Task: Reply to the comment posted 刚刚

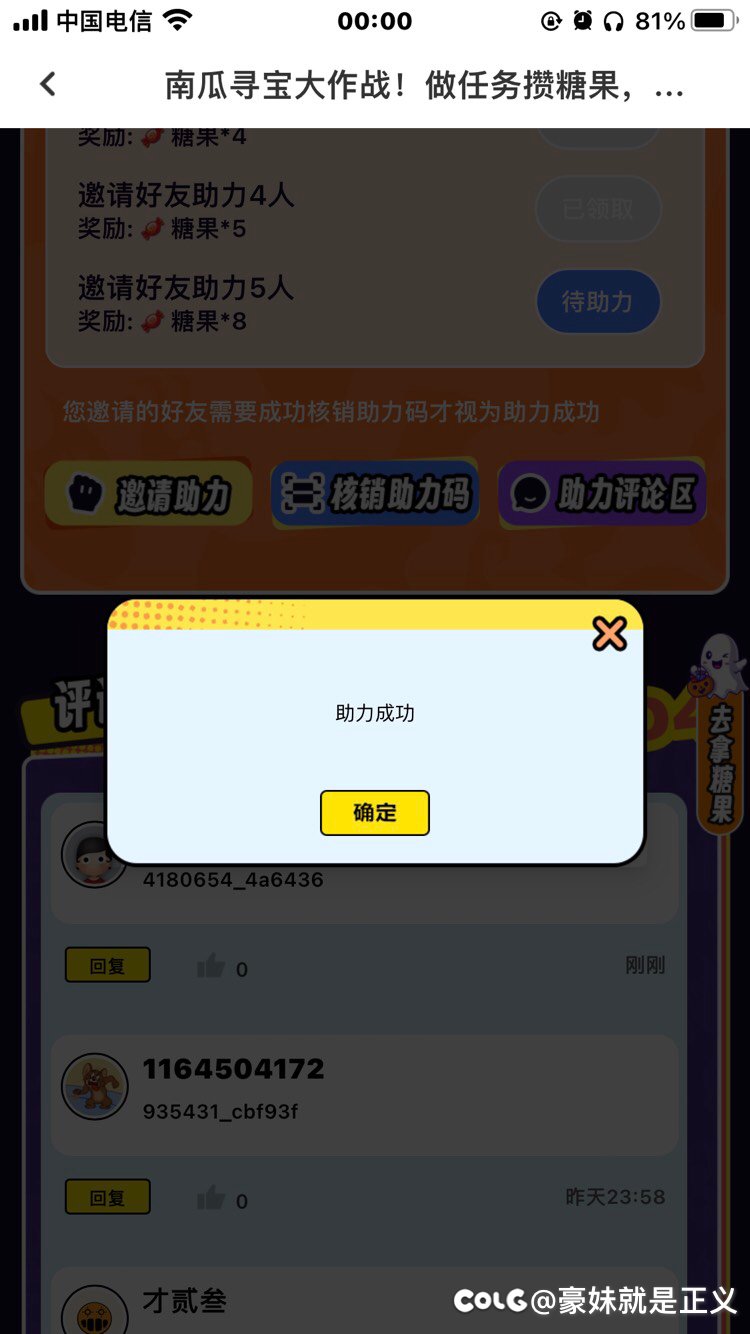Action: click(107, 966)
